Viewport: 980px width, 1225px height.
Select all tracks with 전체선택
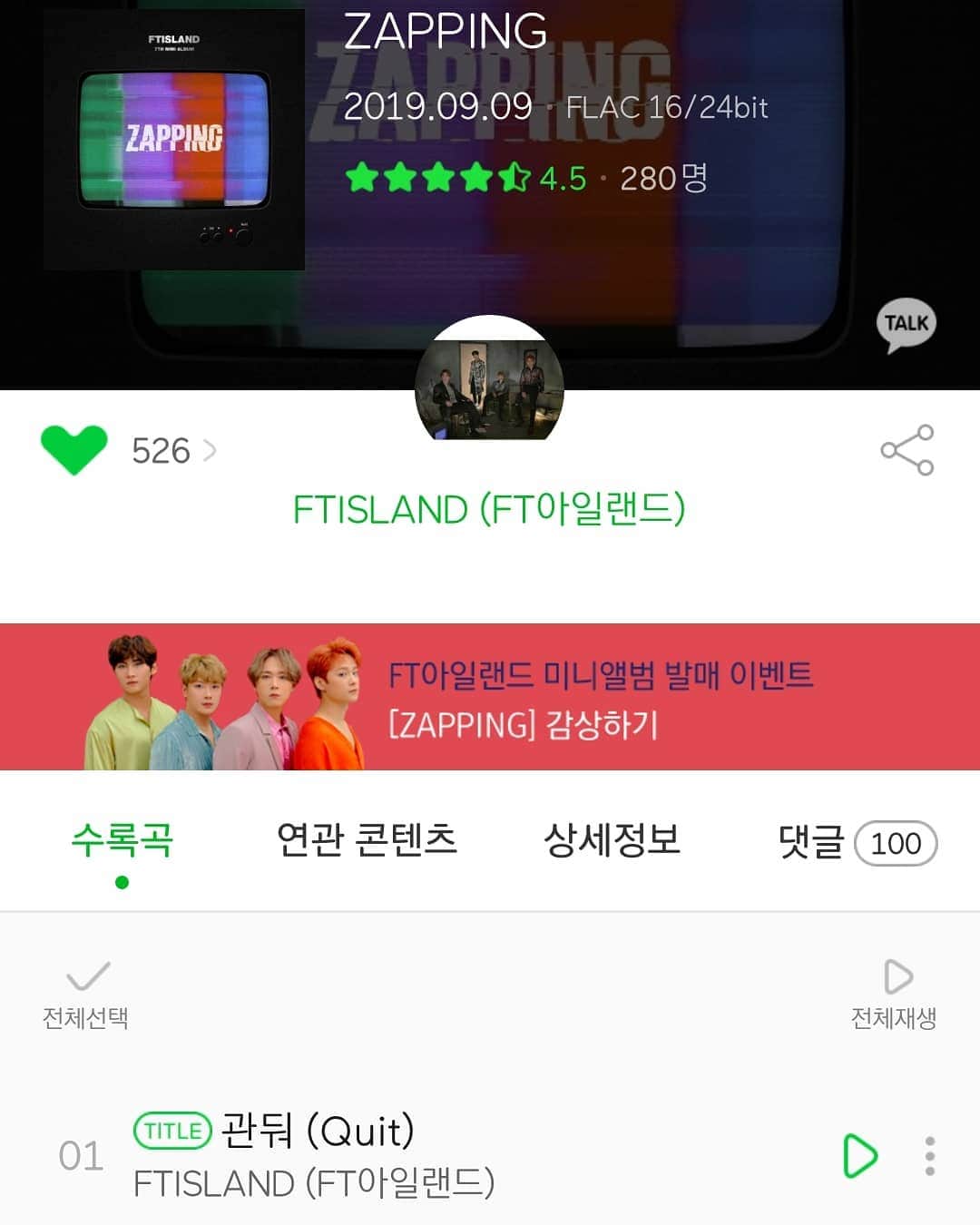point(86,995)
